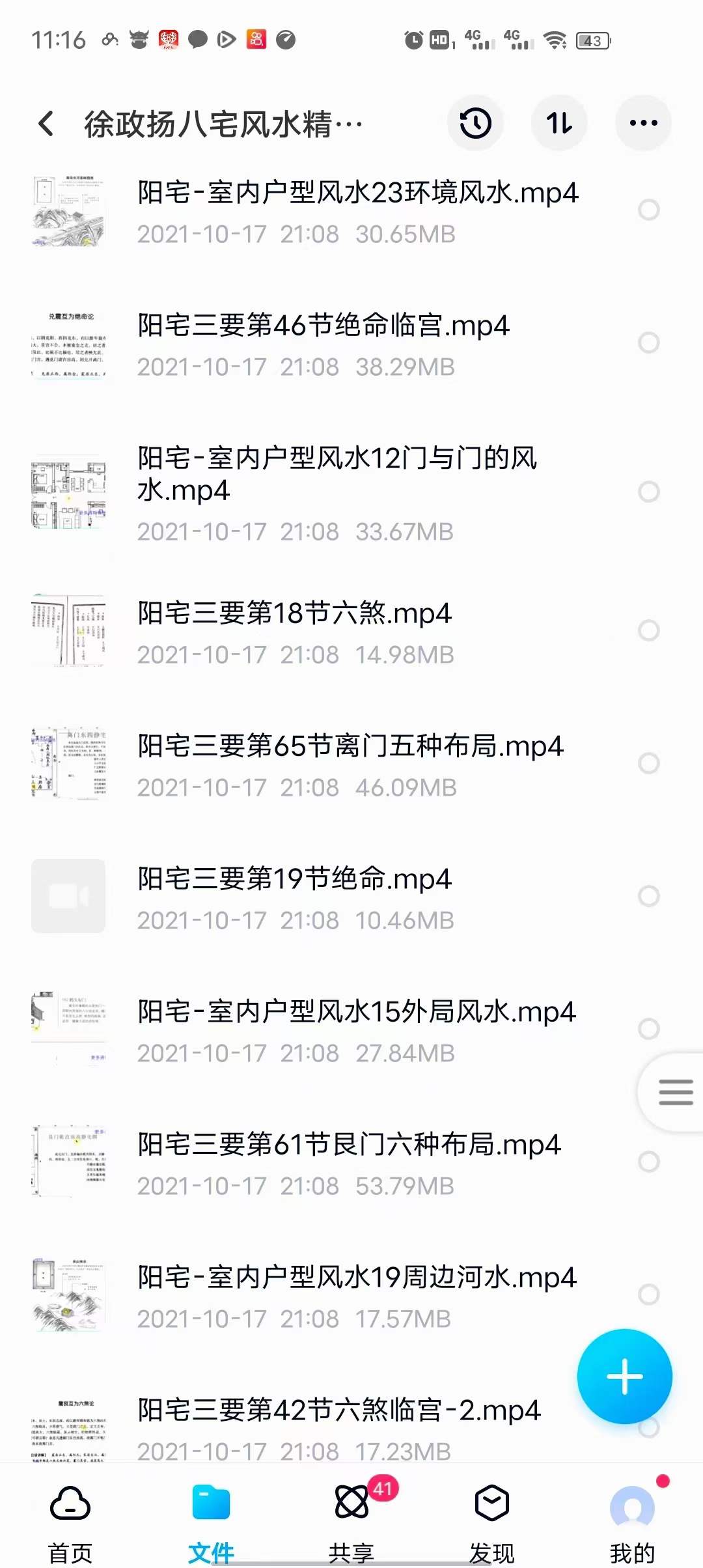Open the 首页 home cloud icon

click(x=68, y=1517)
